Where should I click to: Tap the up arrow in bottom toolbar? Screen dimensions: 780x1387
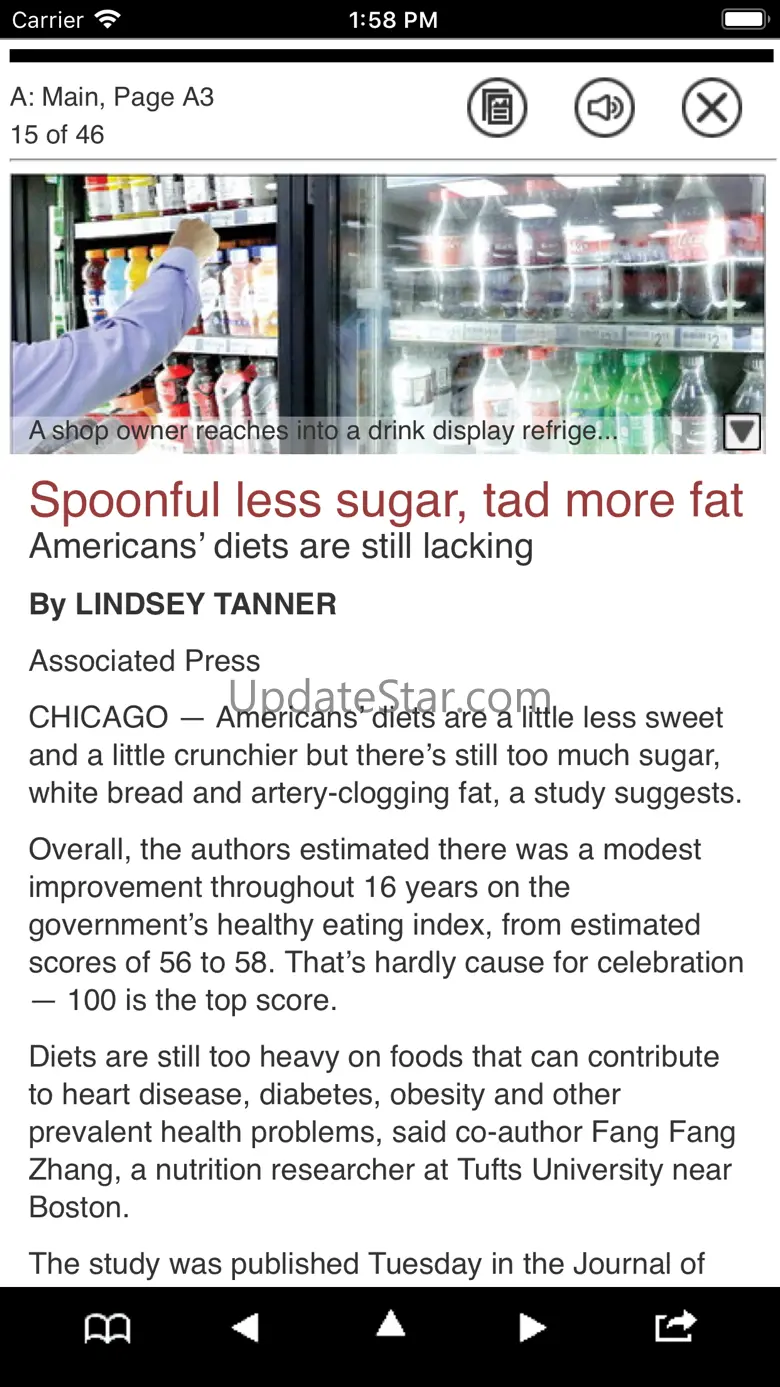click(x=390, y=1325)
